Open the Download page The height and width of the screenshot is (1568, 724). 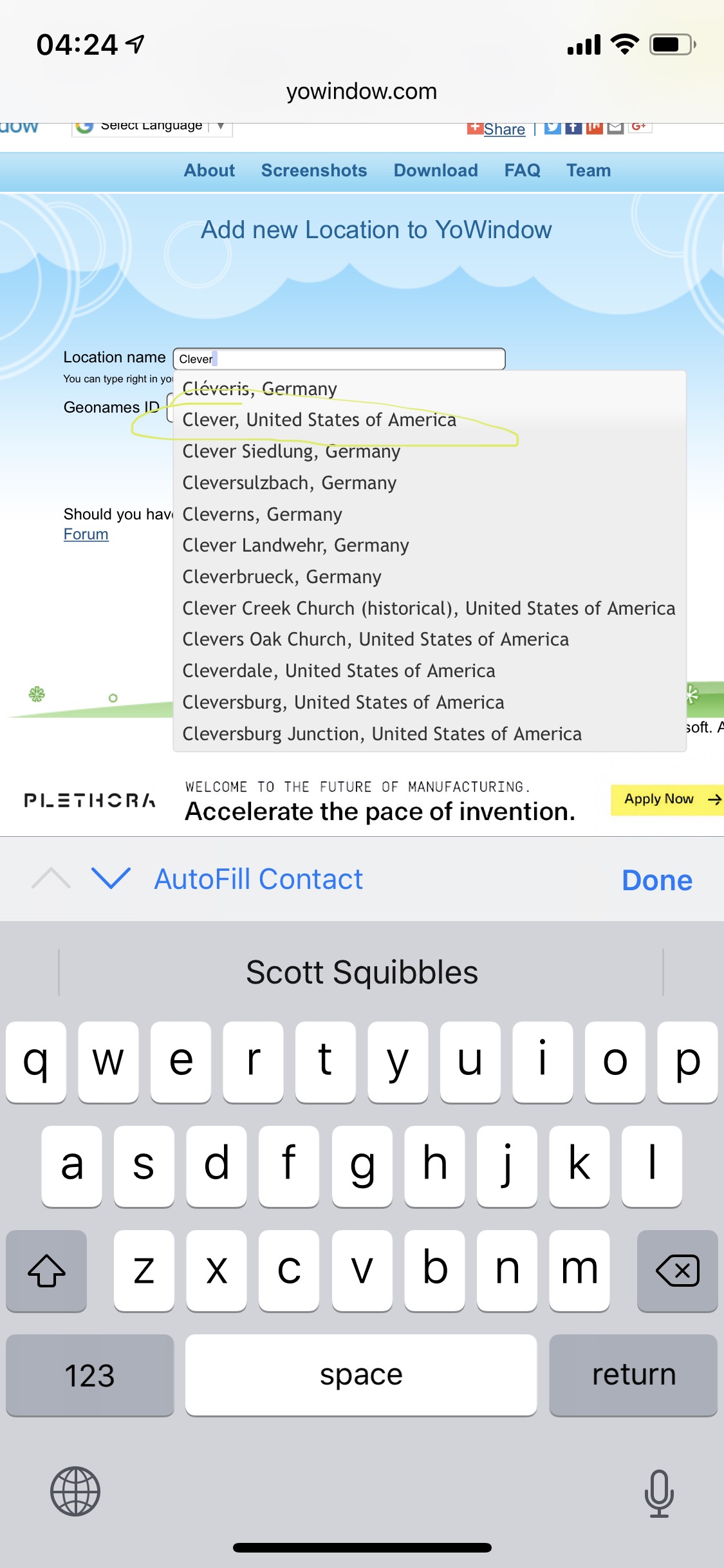pos(436,171)
